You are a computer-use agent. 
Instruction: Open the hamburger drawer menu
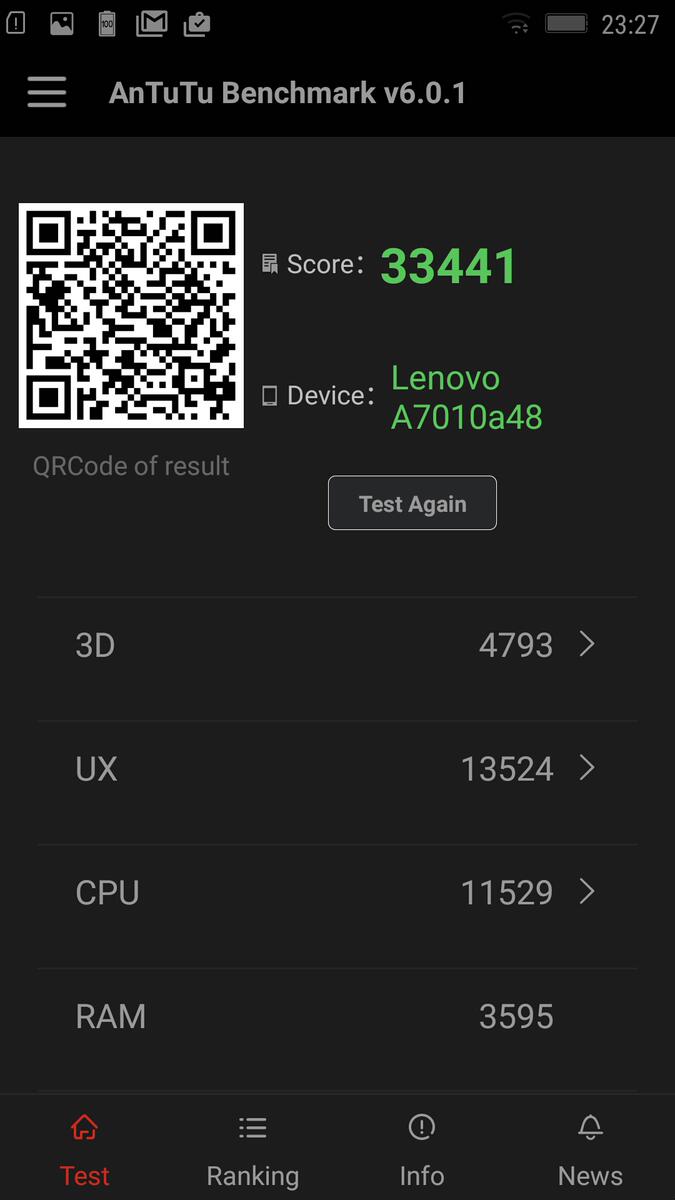47,93
